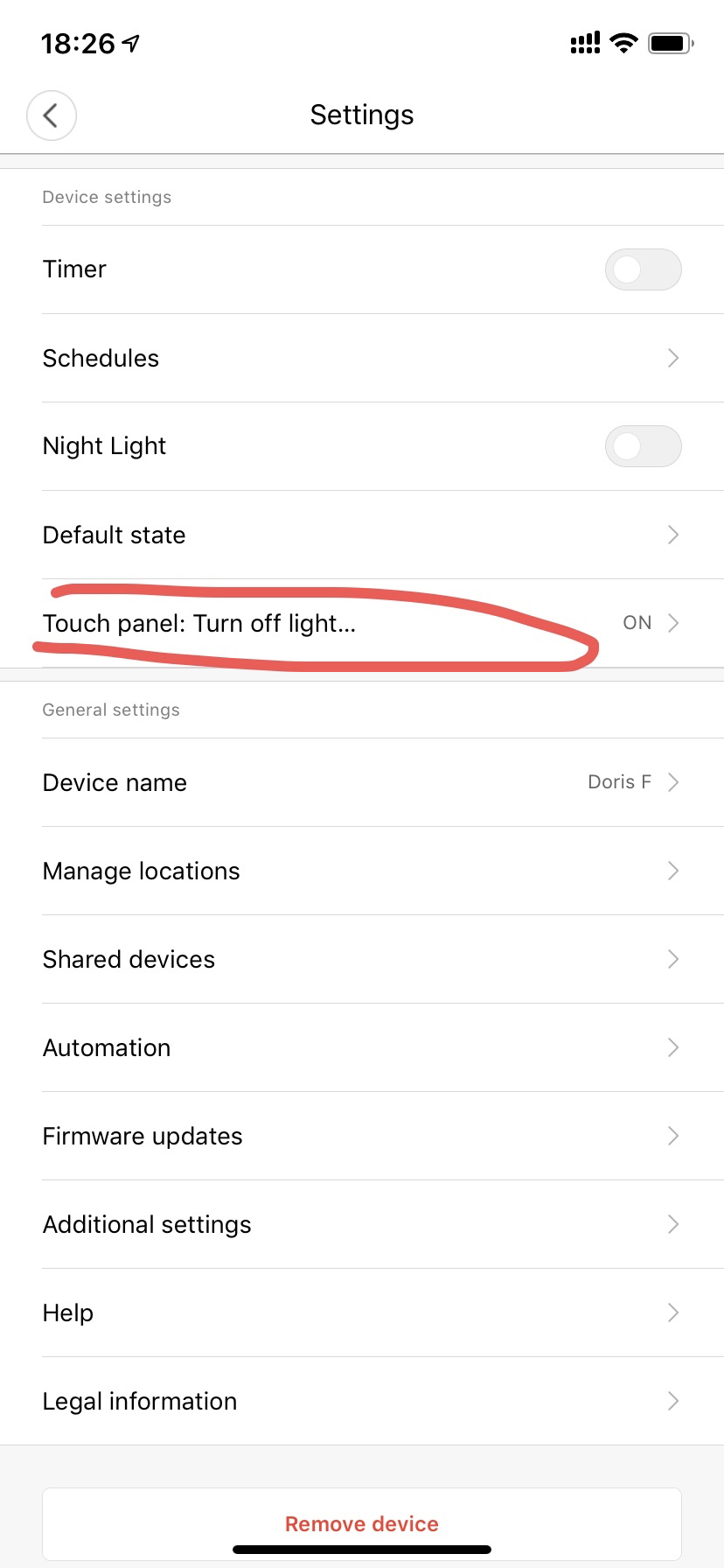
Task: View Shared devices
Action: point(362,959)
